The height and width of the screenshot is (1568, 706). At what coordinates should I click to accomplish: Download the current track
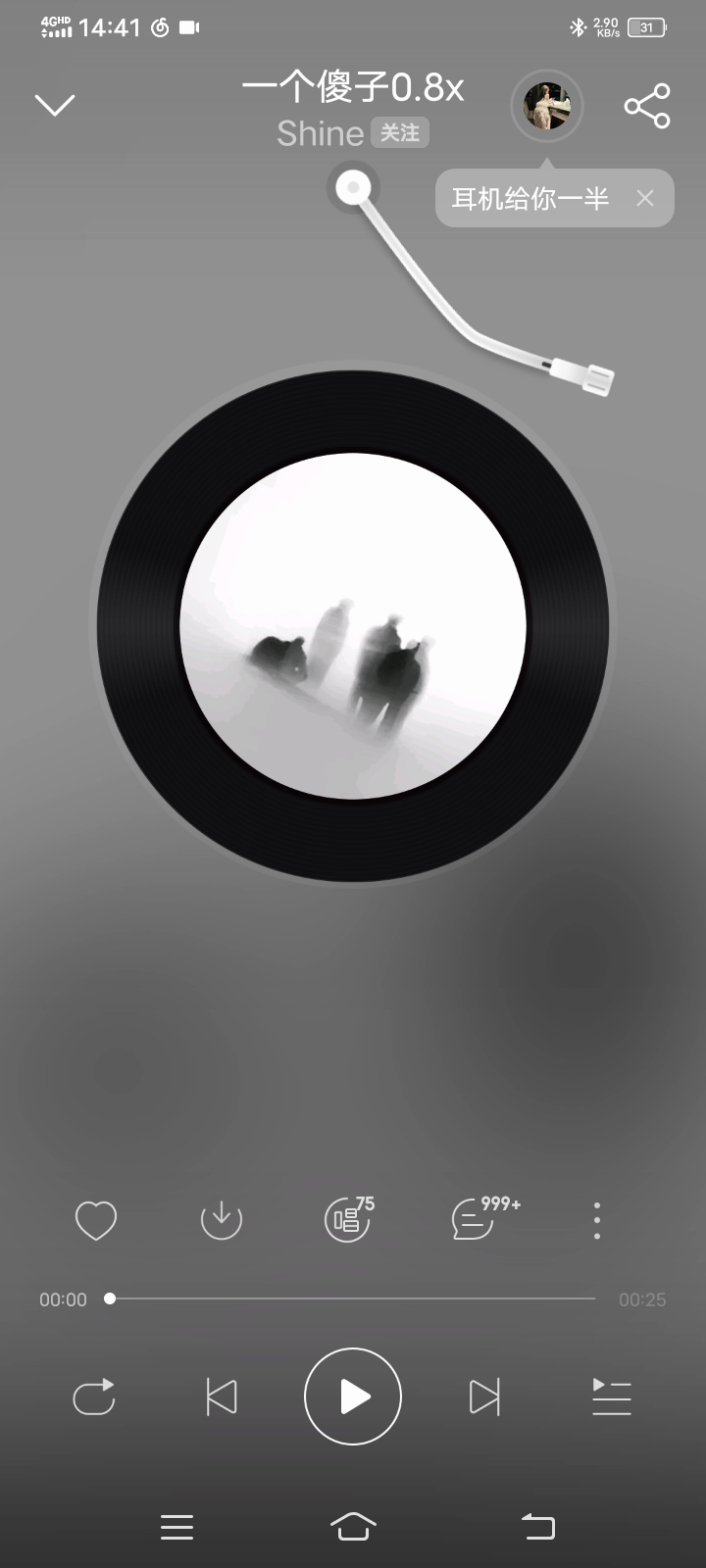pos(221,1220)
